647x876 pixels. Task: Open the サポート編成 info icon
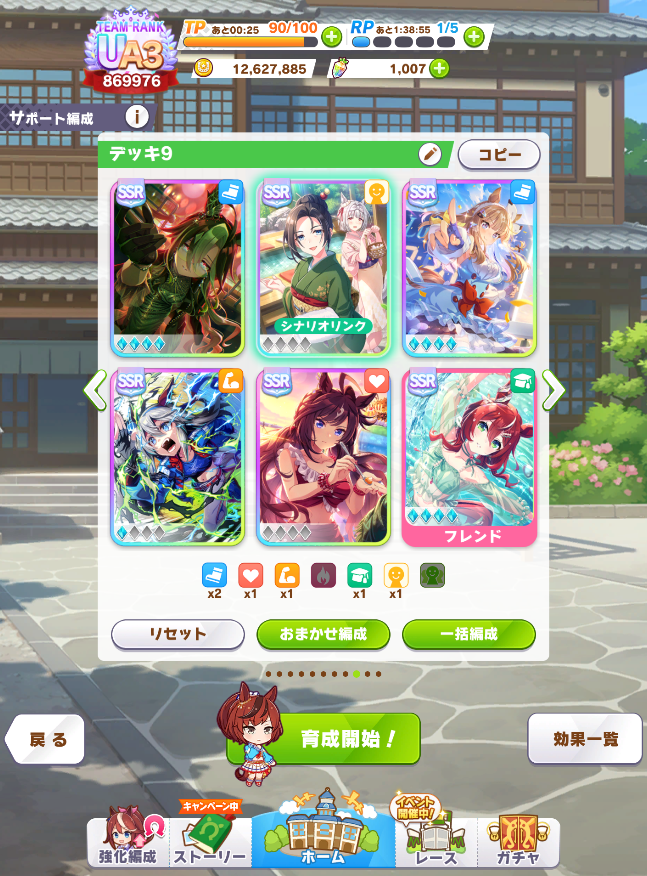pos(136,116)
